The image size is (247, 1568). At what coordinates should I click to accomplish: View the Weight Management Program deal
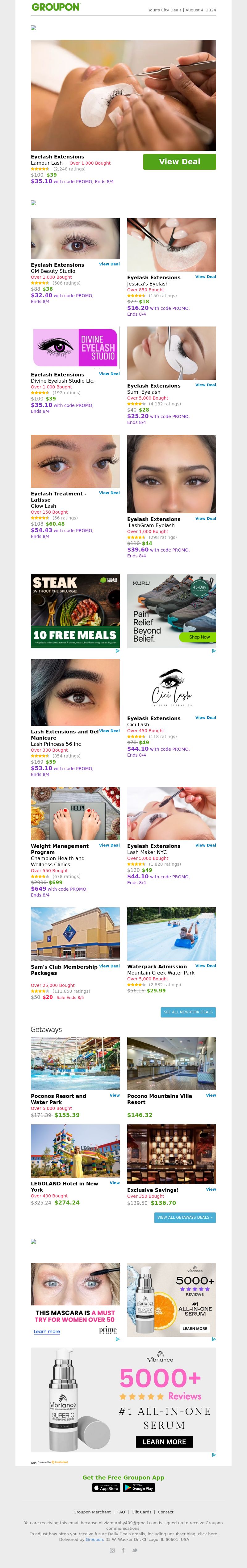coord(109,845)
